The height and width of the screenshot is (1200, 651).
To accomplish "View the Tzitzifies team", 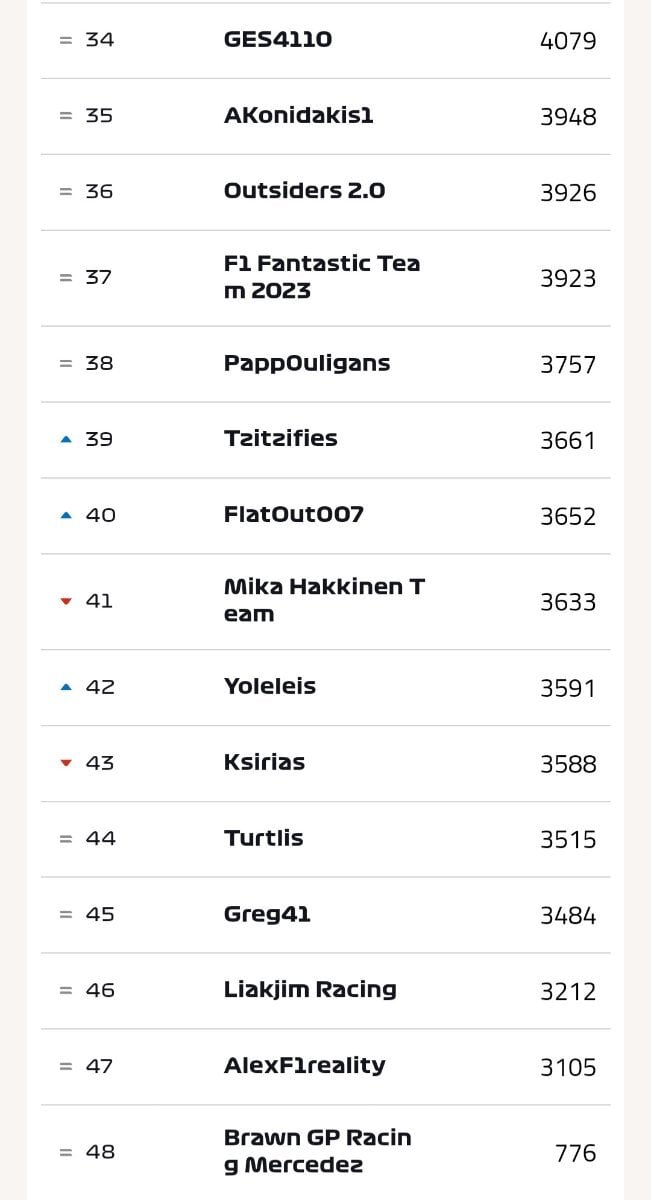I will point(325,440).
